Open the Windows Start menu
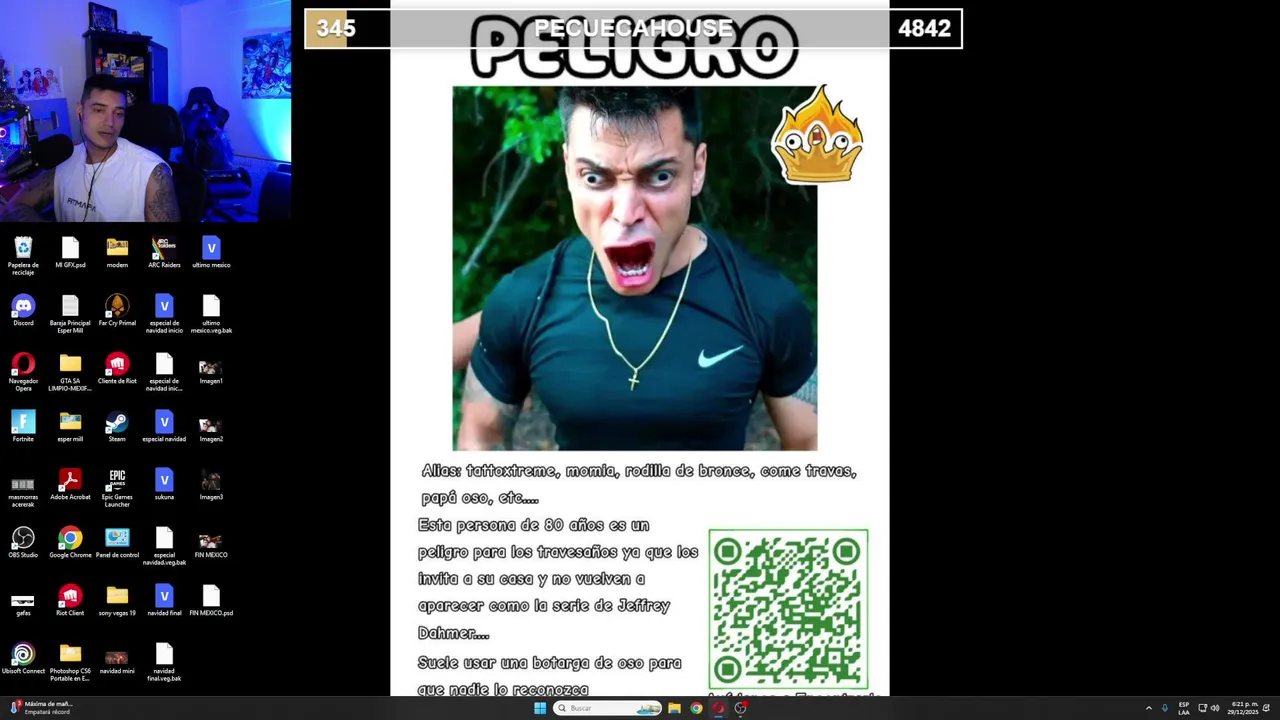Image resolution: width=1280 pixels, height=720 pixels. (540, 708)
